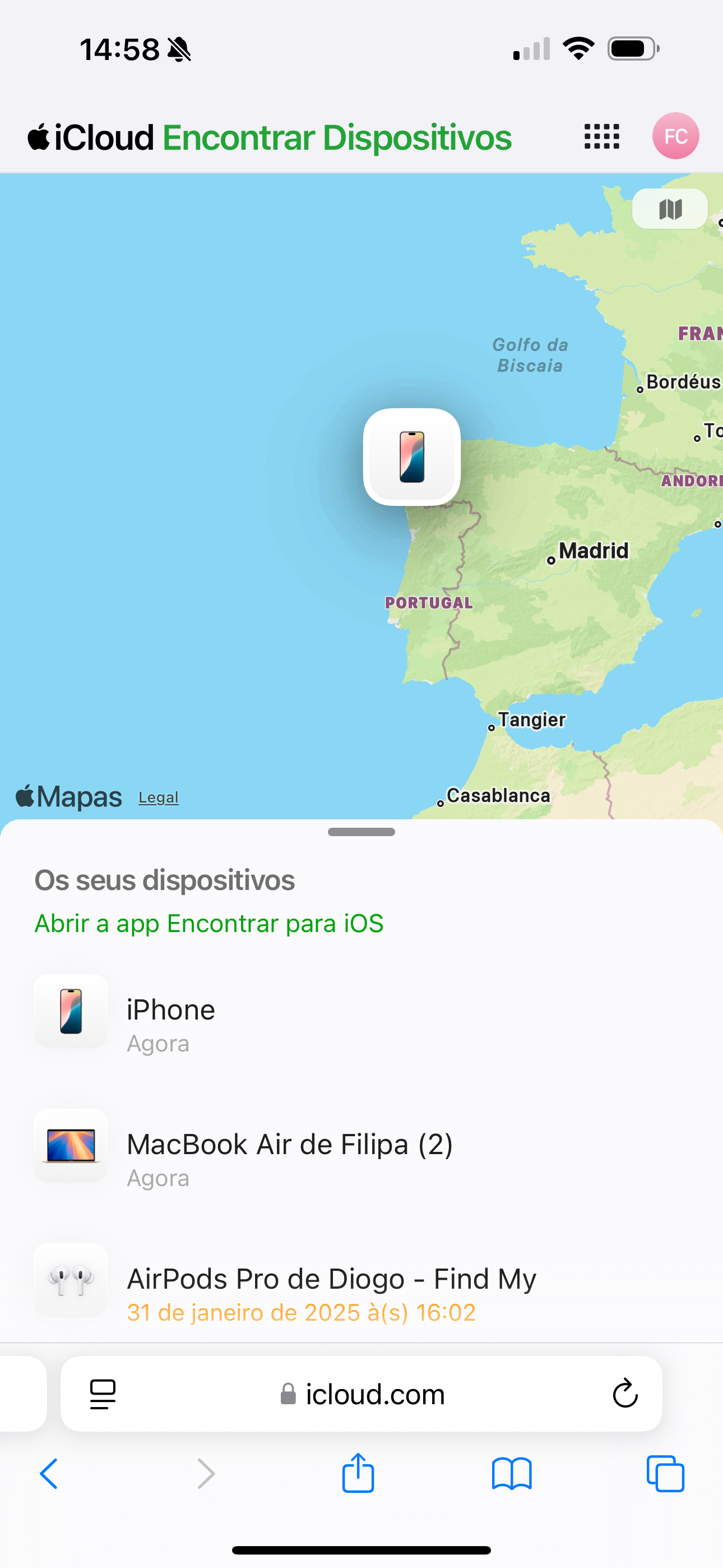The image size is (723, 1568).
Task: Open Safari bookmarks
Action: click(x=512, y=1474)
